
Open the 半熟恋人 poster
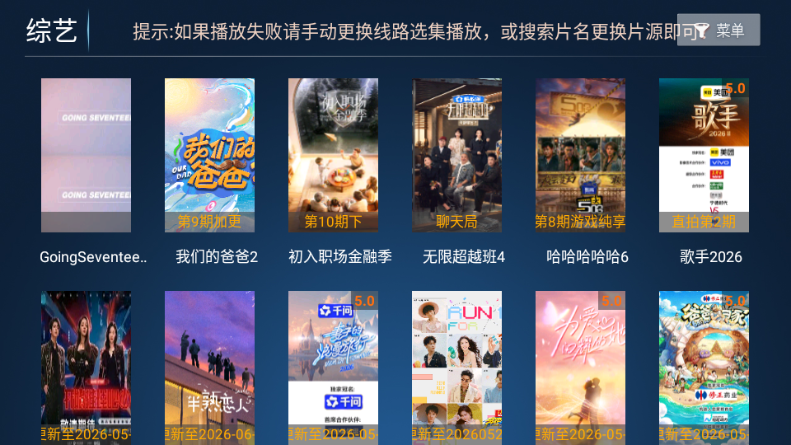tap(209, 368)
